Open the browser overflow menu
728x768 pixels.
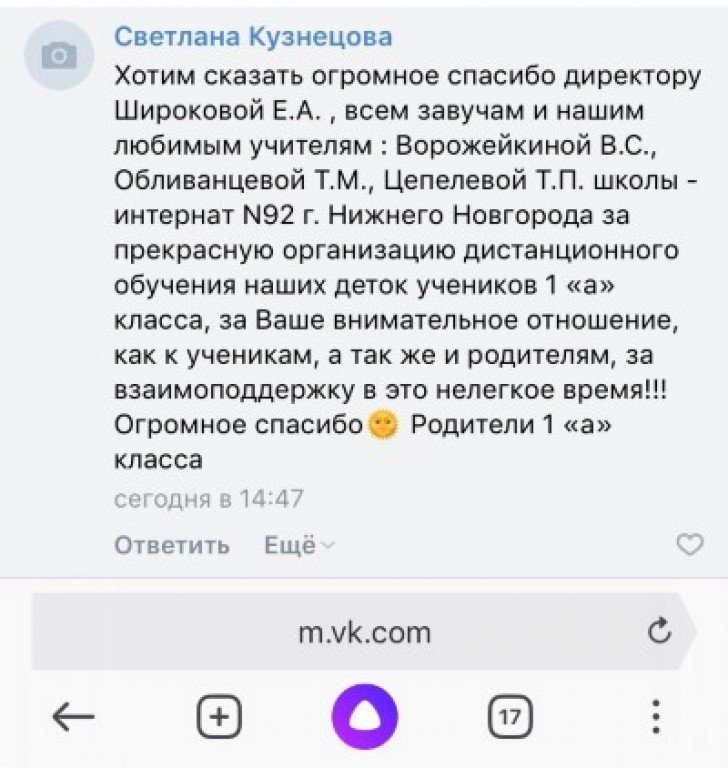pyautogui.click(x=656, y=716)
